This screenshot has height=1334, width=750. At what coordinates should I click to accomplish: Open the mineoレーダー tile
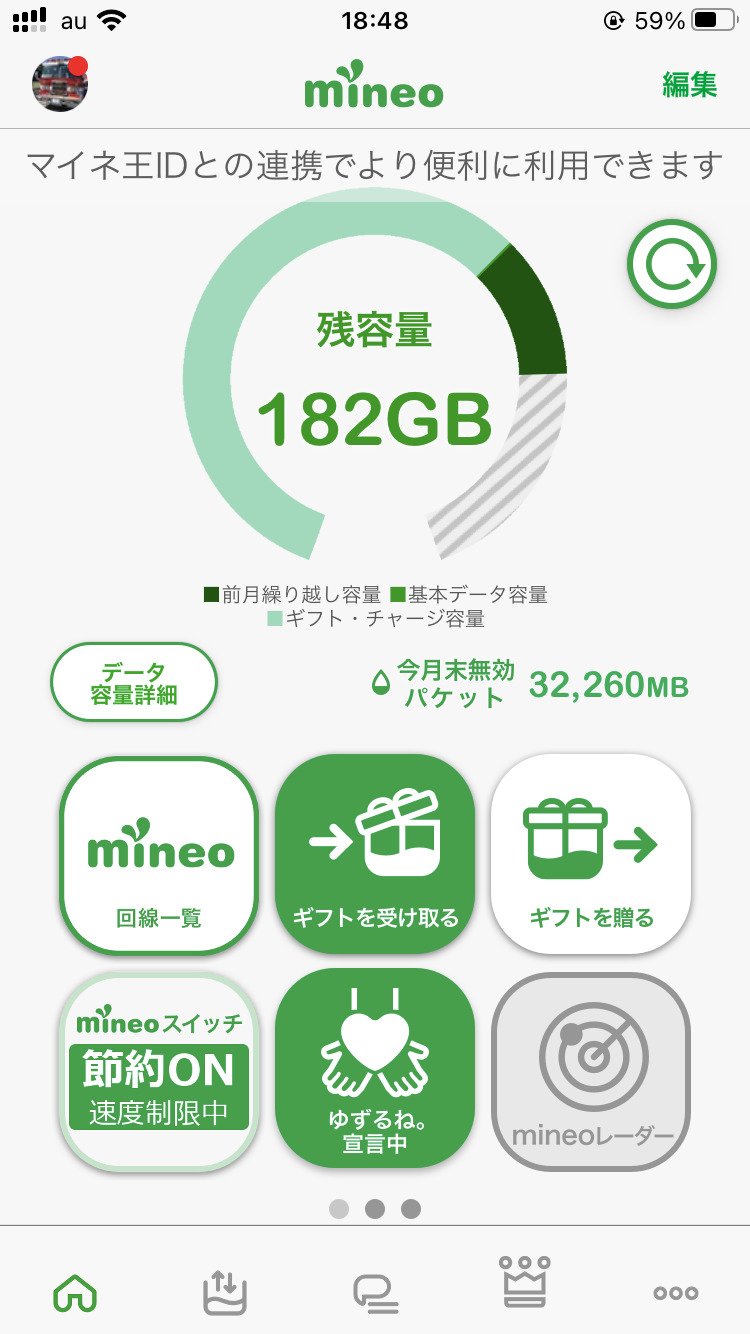coord(591,1071)
